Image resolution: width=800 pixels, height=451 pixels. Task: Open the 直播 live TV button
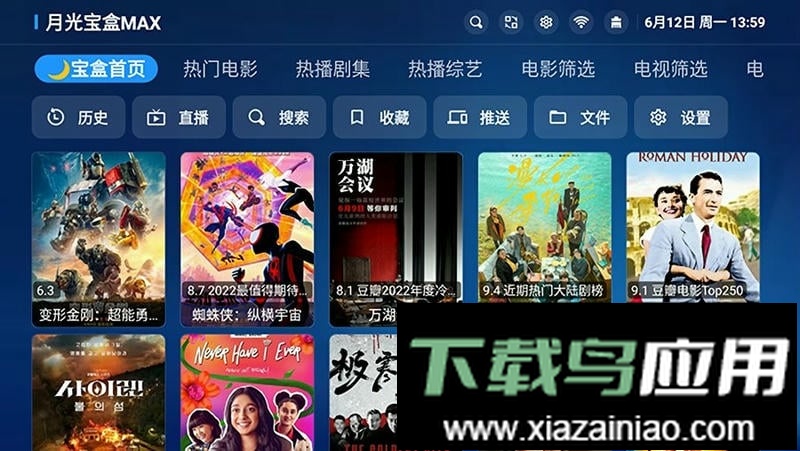click(178, 117)
